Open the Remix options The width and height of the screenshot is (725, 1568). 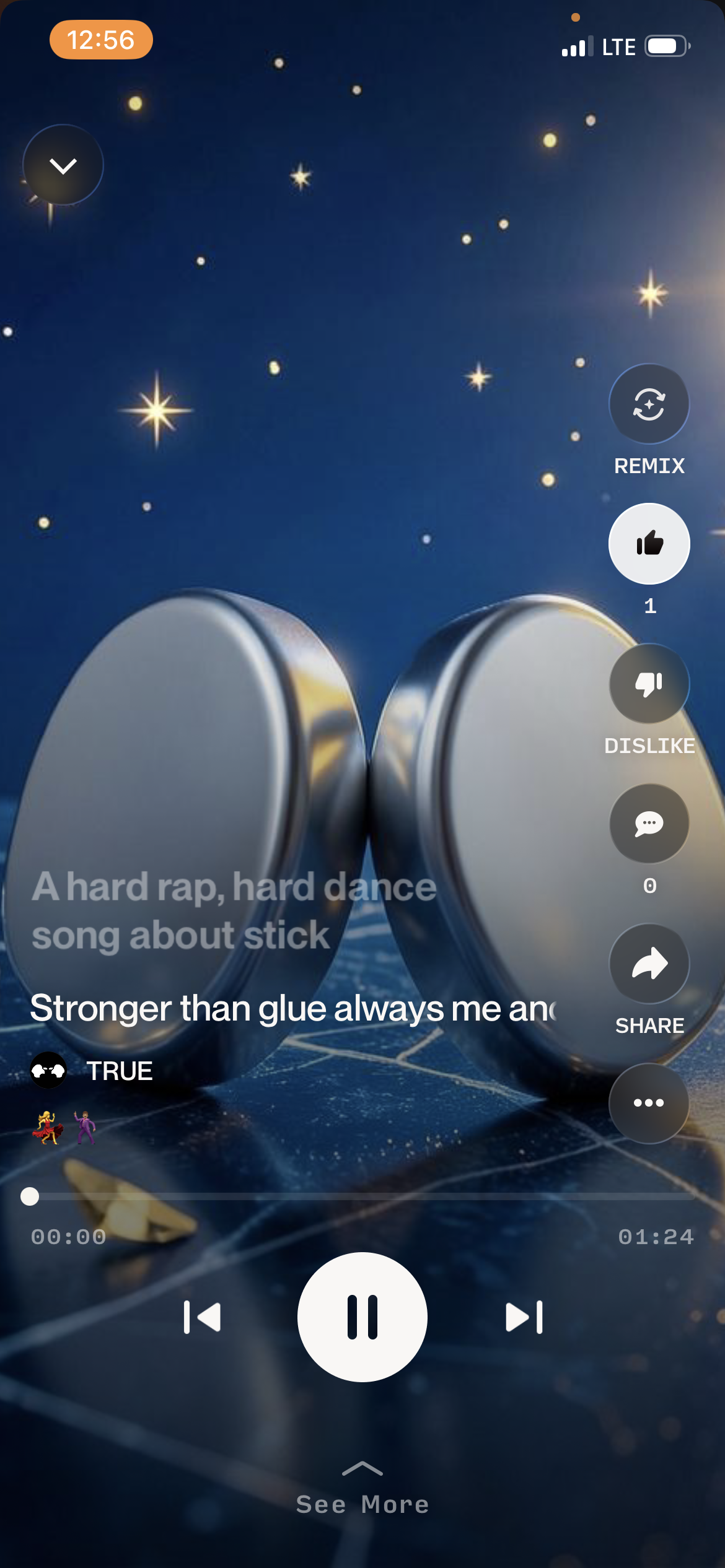[x=649, y=403]
